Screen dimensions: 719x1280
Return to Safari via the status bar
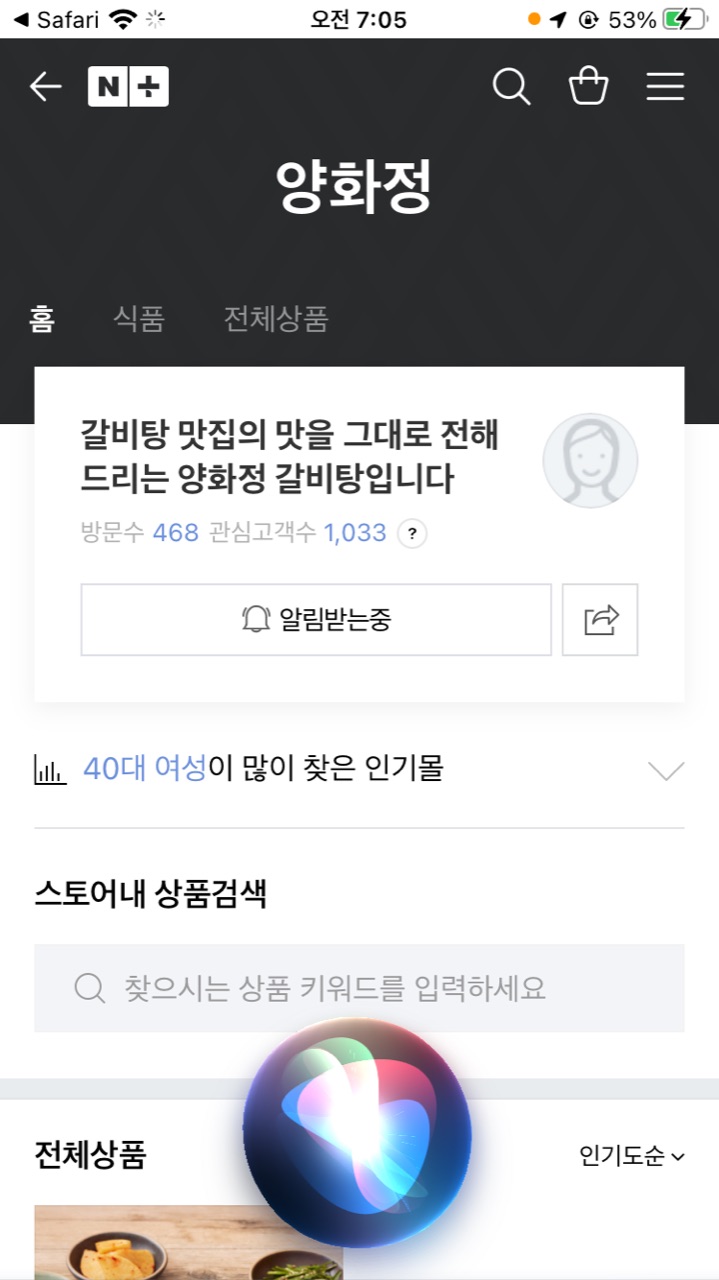click(58, 19)
